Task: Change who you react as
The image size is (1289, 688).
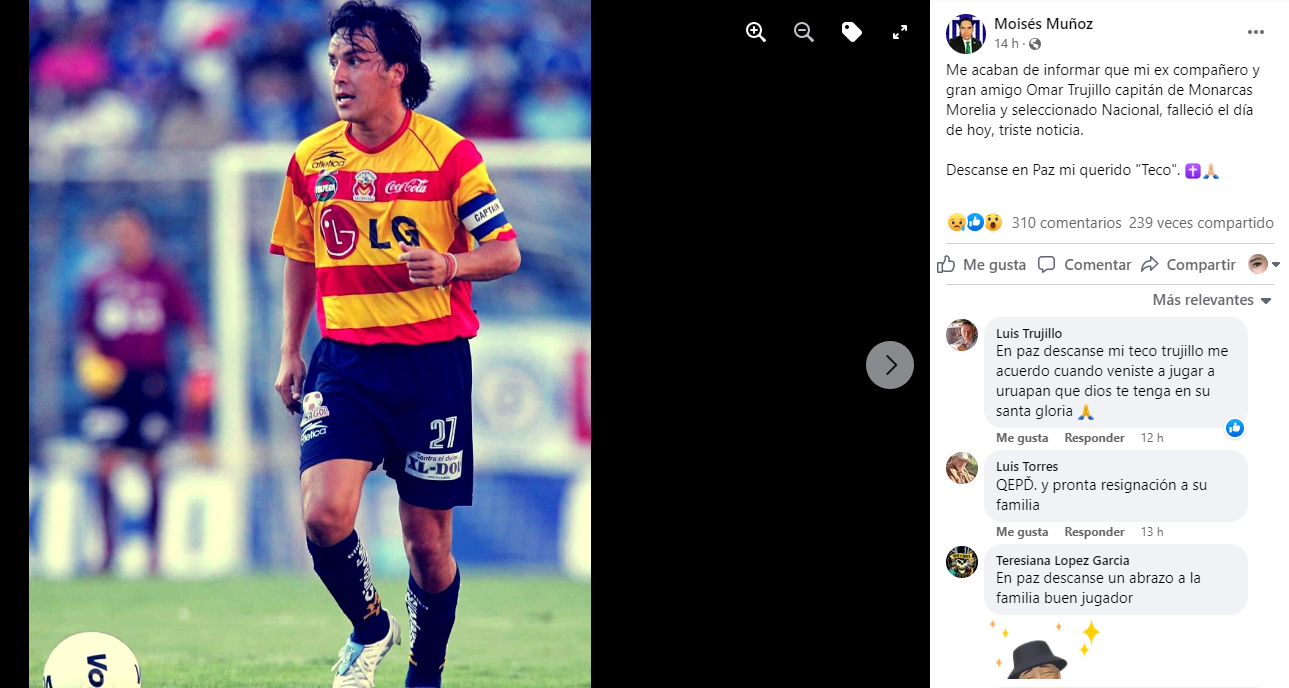Action: click(1264, 264)
